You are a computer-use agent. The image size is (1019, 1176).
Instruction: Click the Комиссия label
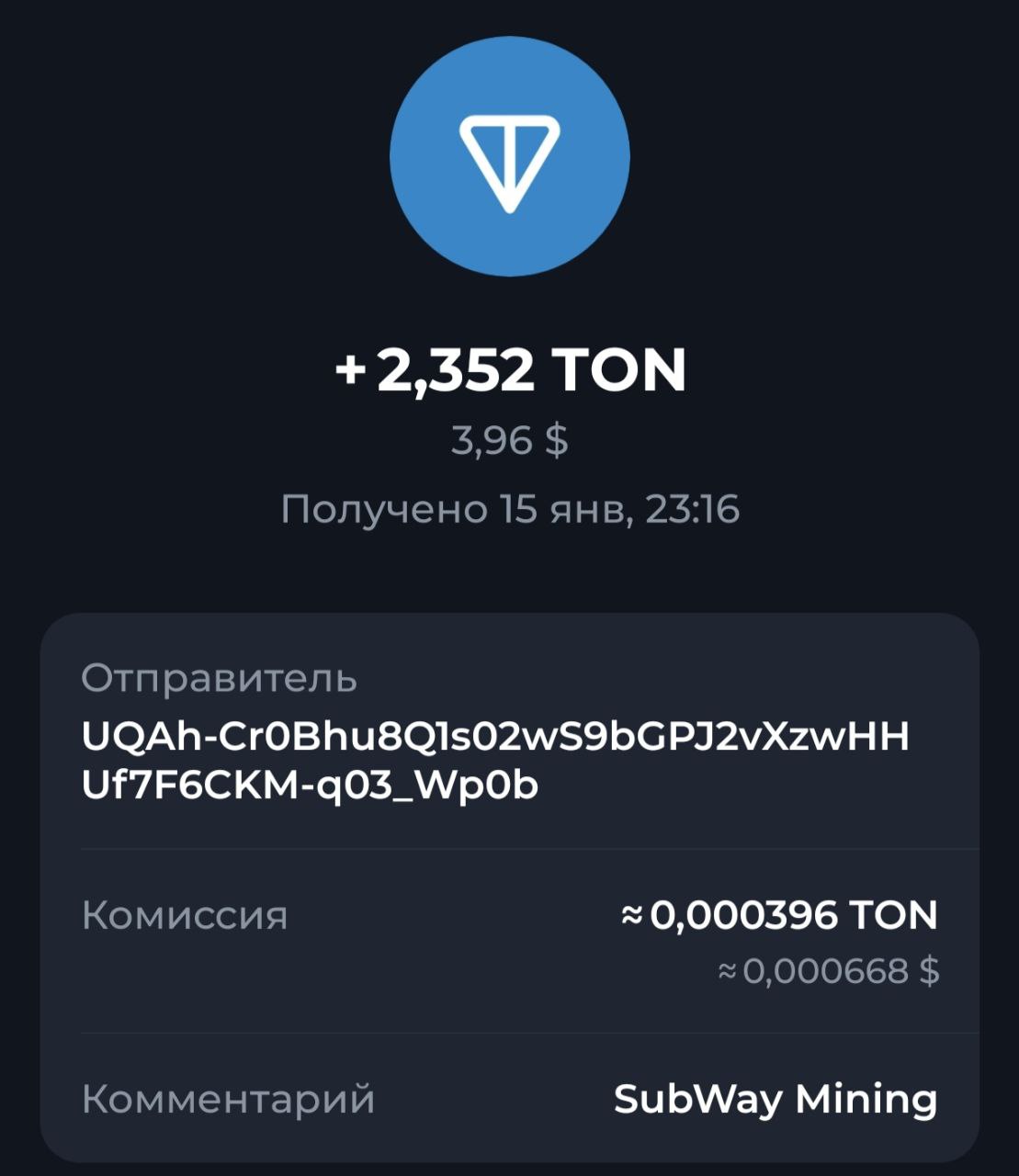coord(184,915)
